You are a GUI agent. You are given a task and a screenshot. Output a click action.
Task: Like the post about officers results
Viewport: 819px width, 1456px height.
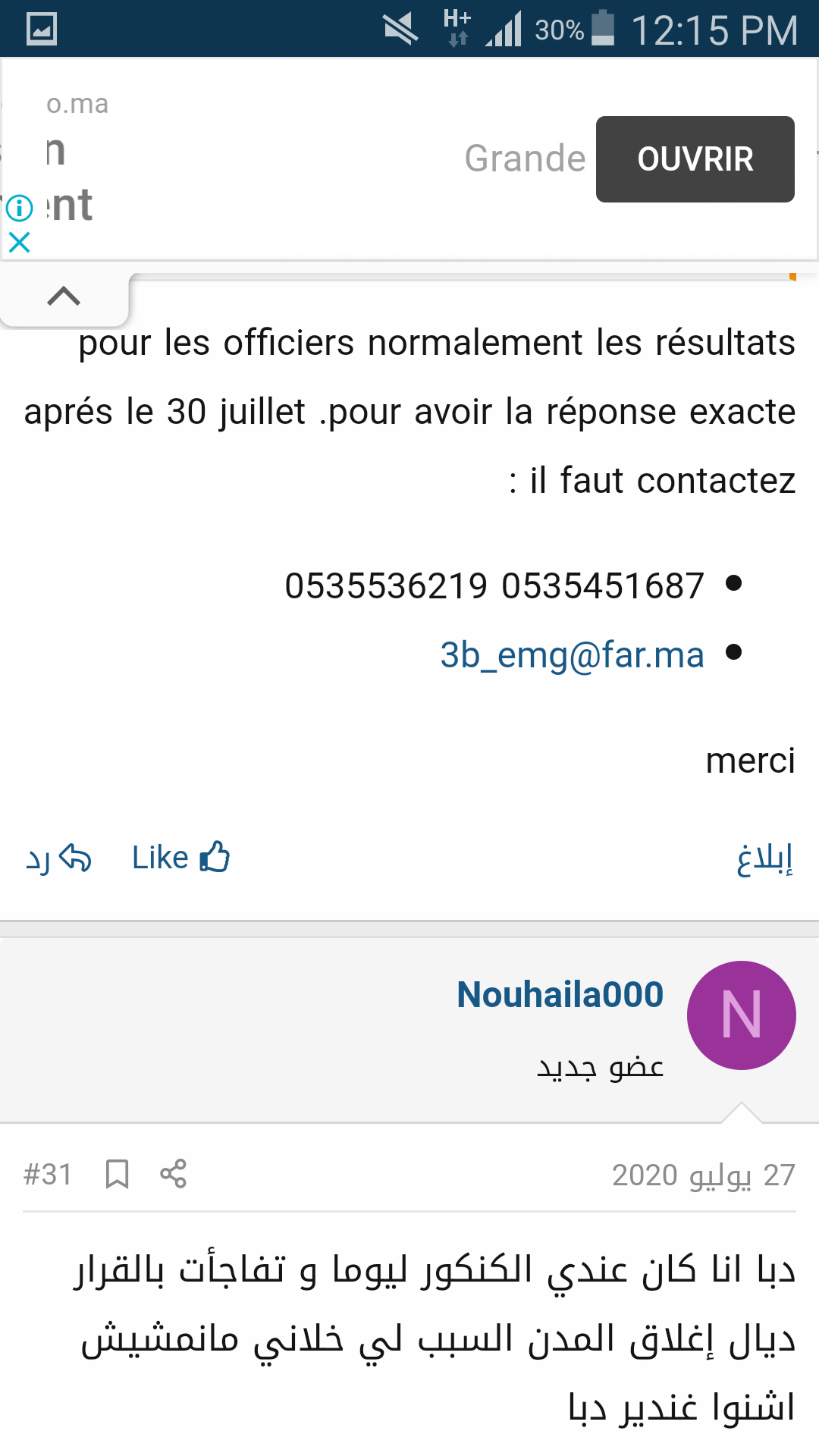(x=180, y=858)
